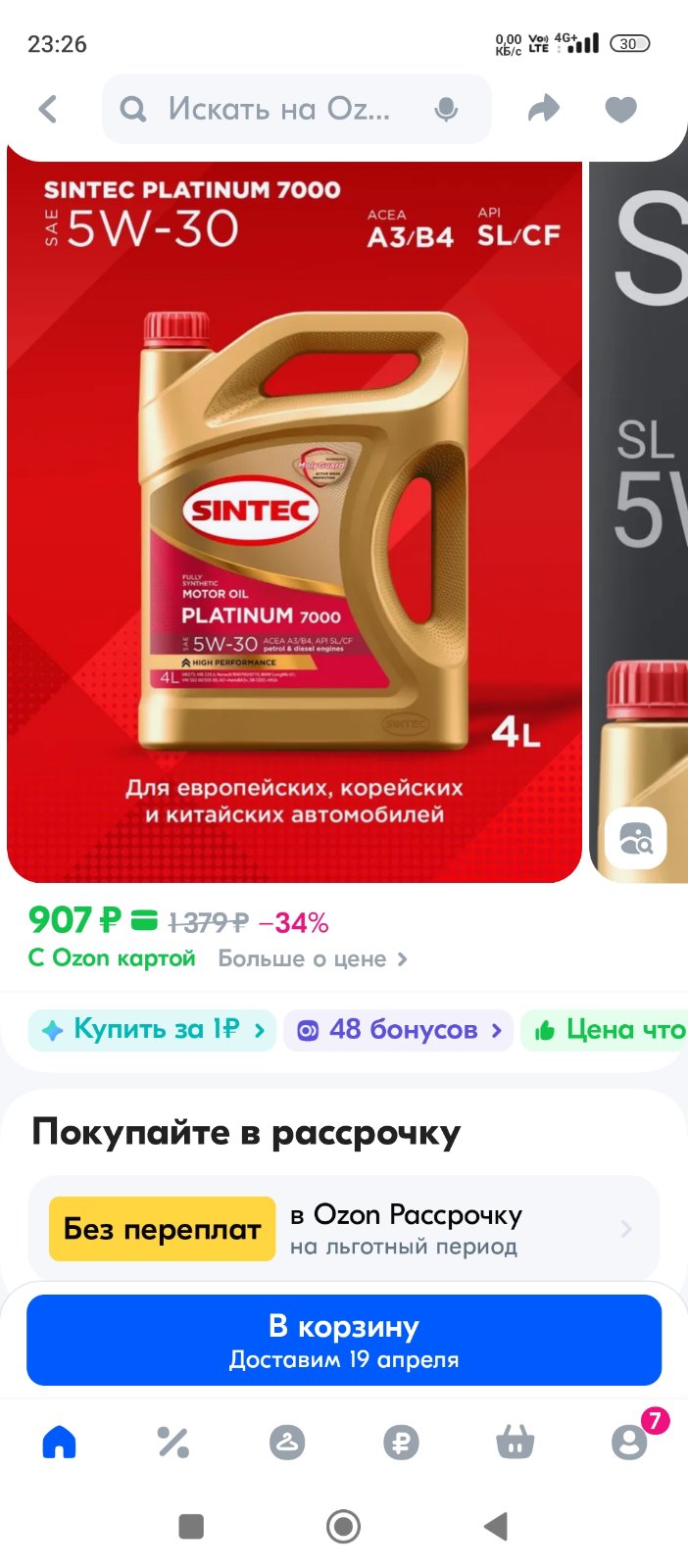Open the Ozon Fresh tab
This screenshot has width=688, height=1568.
coord(287,1442)
